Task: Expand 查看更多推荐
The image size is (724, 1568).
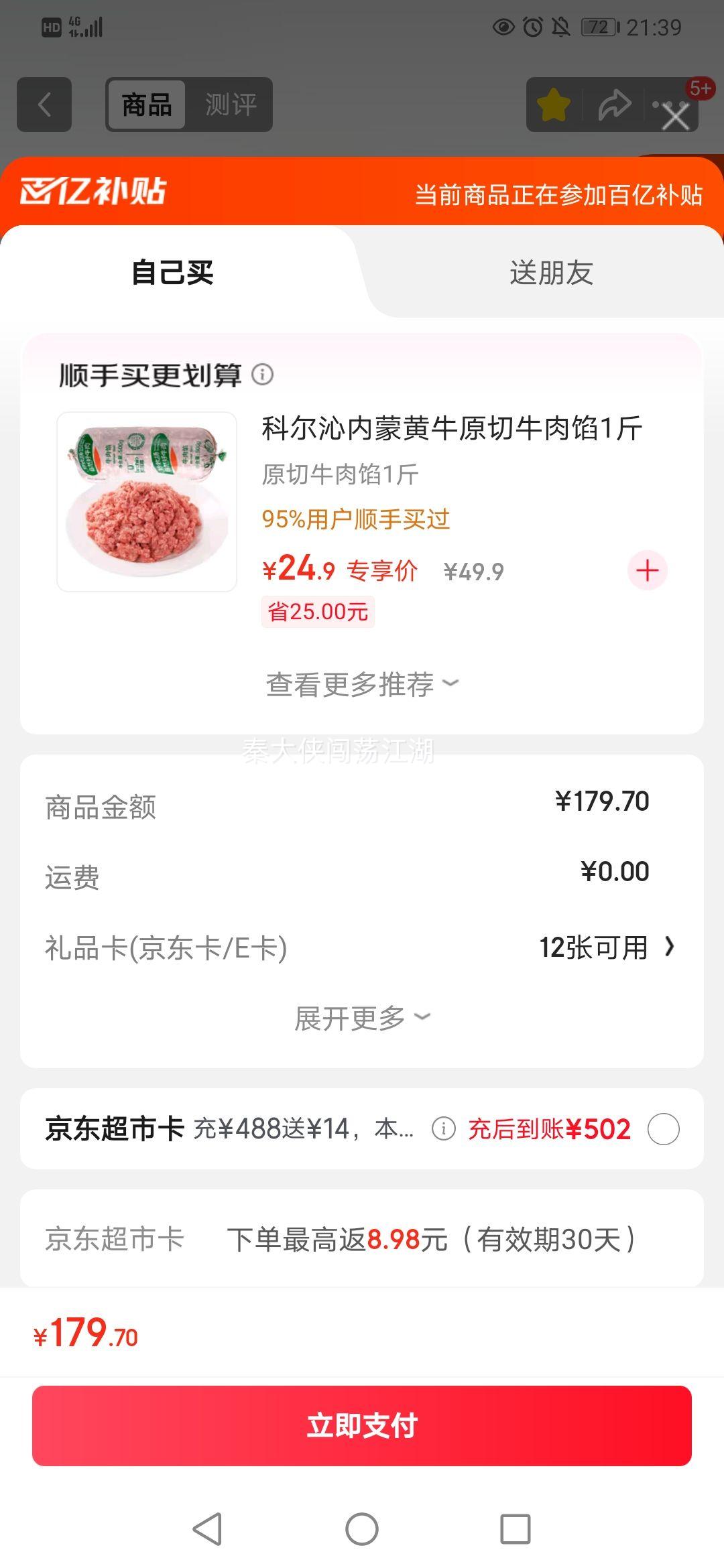Action: point(362,684)
